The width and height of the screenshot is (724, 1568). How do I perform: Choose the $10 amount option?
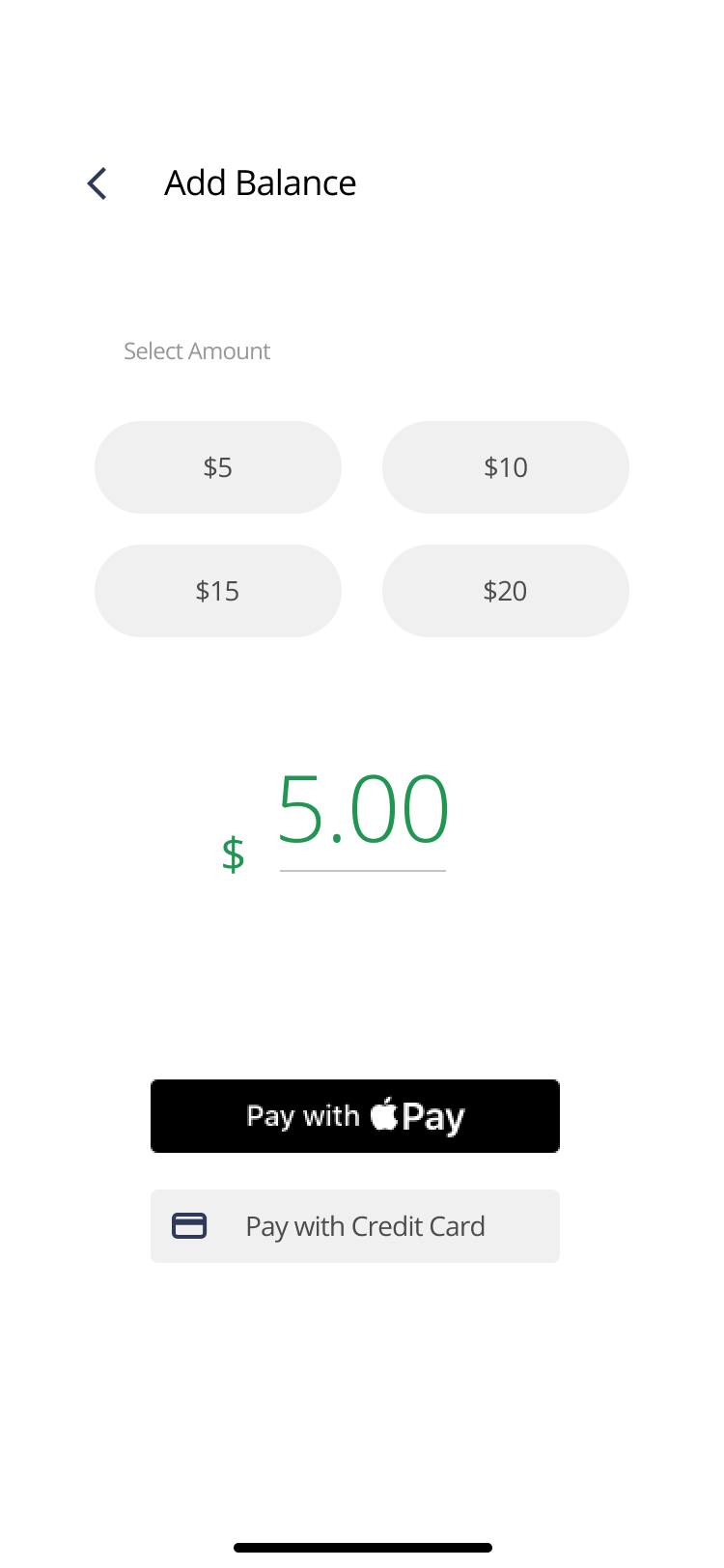pos(505,467)
